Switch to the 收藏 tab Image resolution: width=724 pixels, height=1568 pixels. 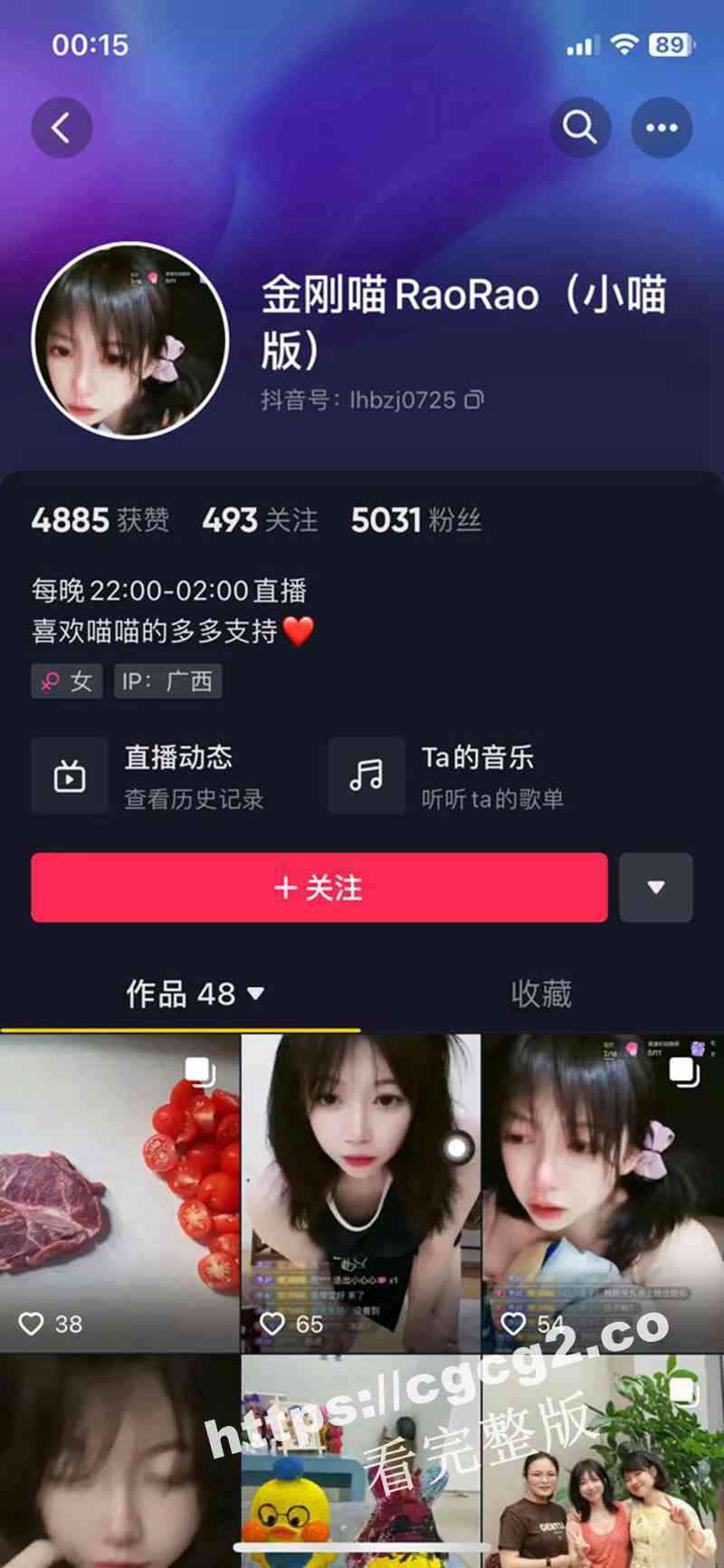pos(541,993)
